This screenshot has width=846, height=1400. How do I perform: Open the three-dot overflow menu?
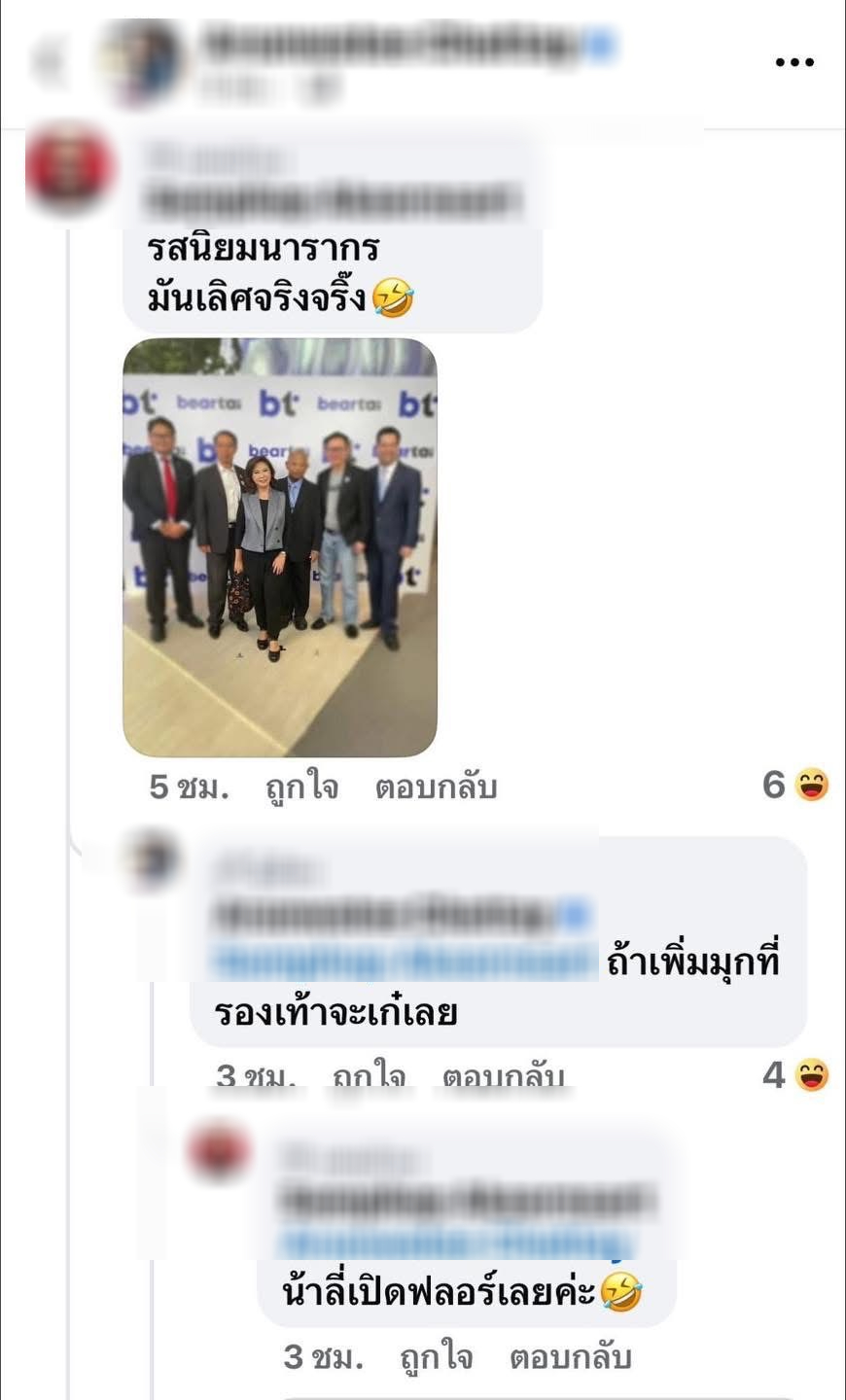coord(793,62)
